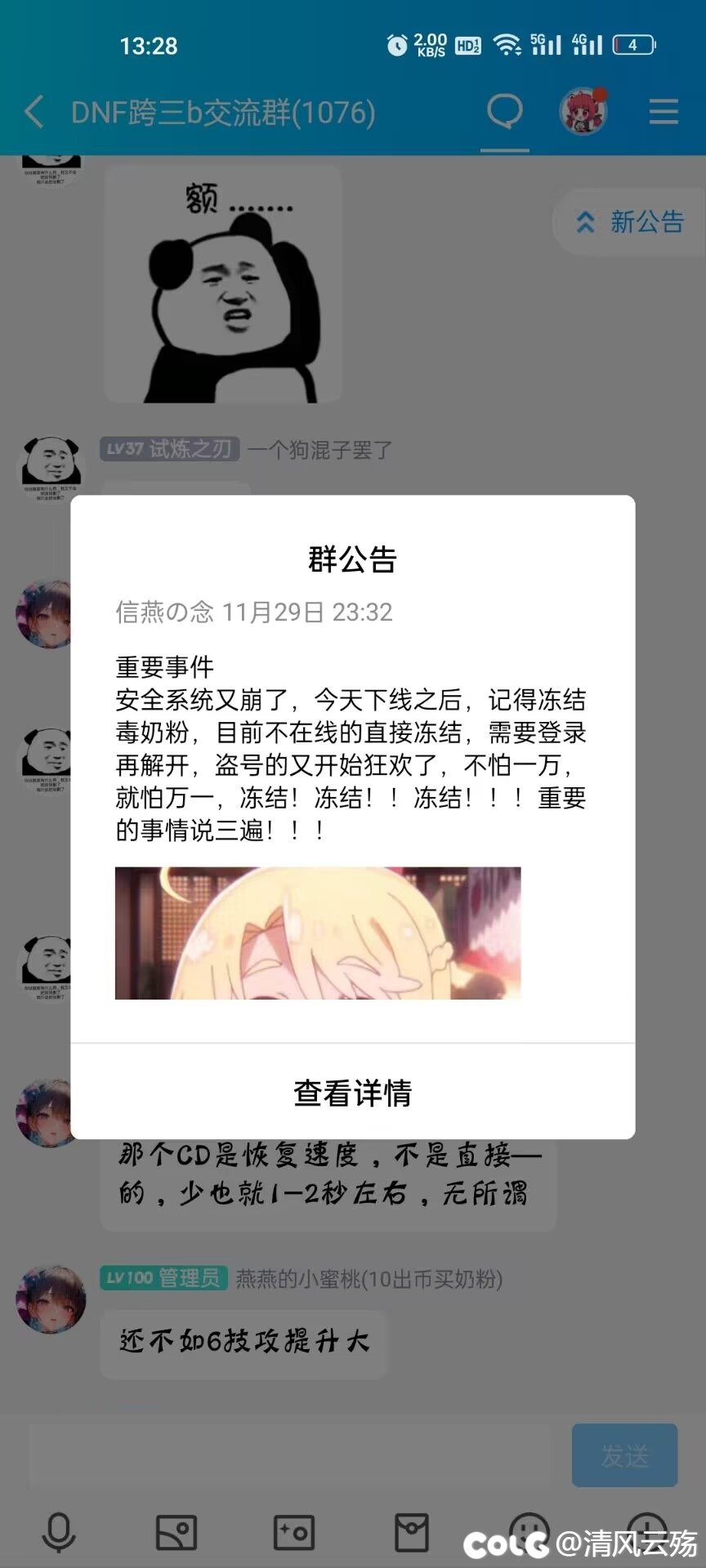Open the red-haired avatar icon in the header
706x1568 pixels.
pos(583,111)
